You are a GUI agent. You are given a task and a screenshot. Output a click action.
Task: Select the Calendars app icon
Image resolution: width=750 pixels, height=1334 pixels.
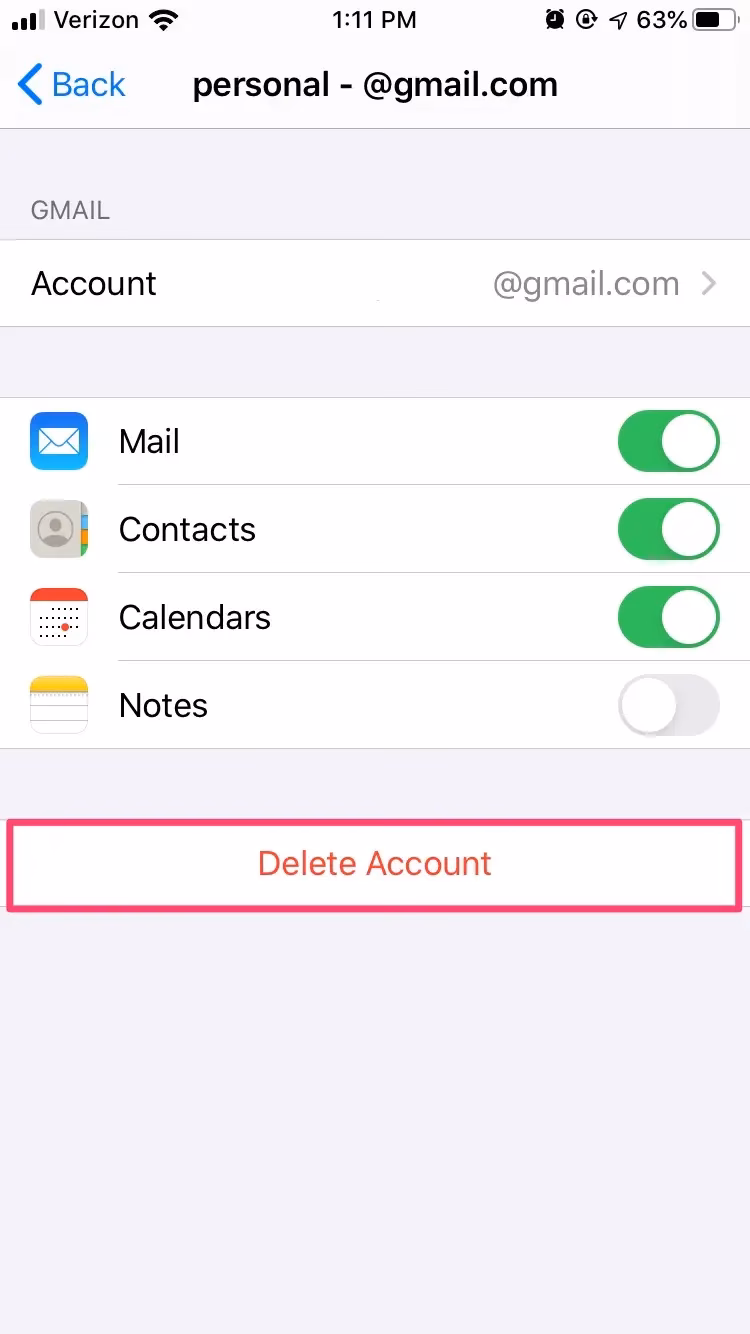[58, 617]
